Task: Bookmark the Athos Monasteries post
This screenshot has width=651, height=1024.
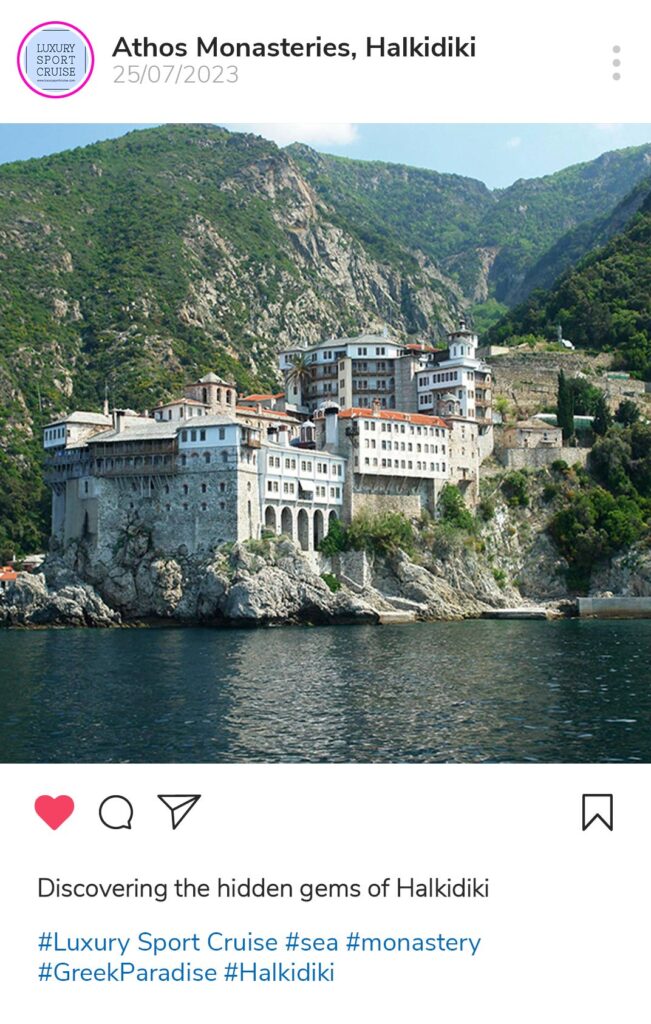Action: point(597,812)
